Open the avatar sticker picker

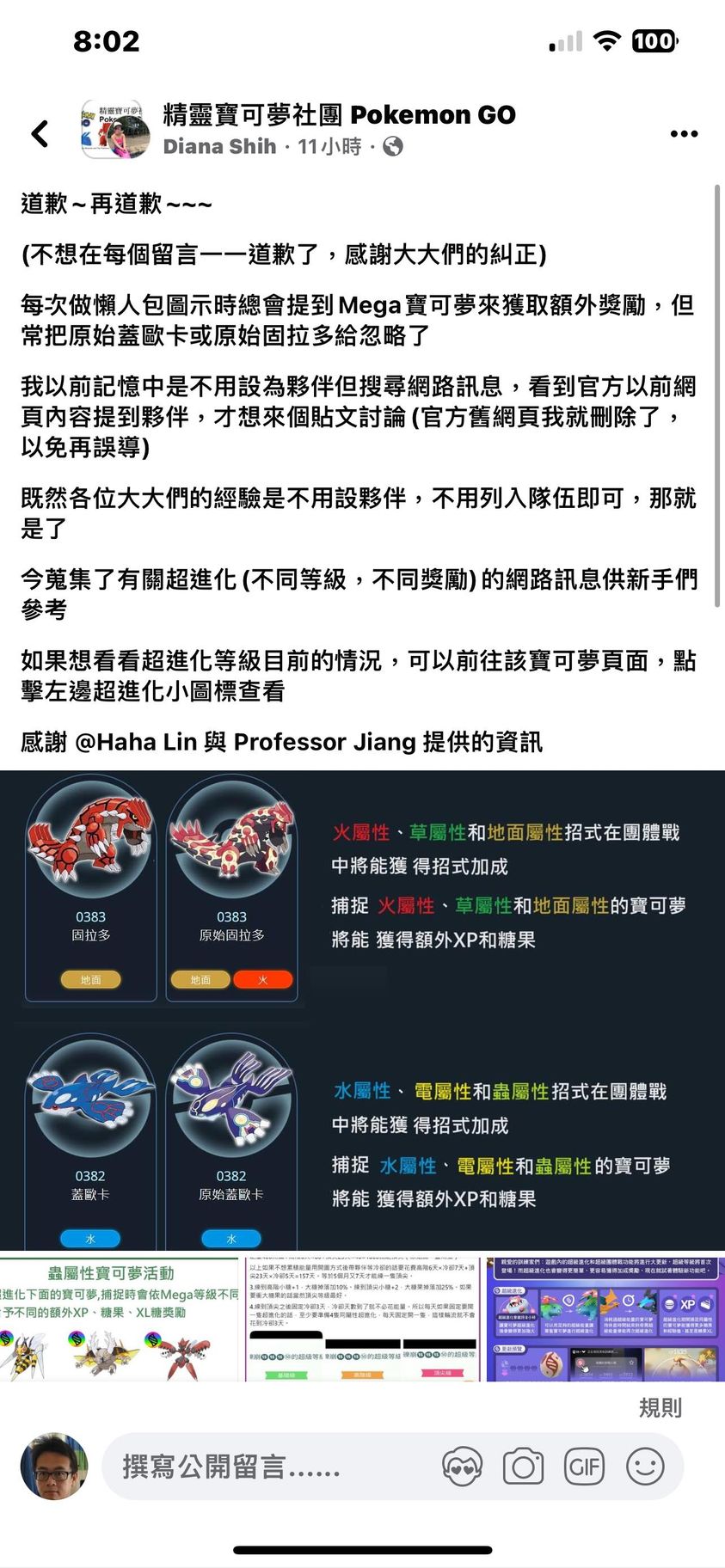[462, 1467]
